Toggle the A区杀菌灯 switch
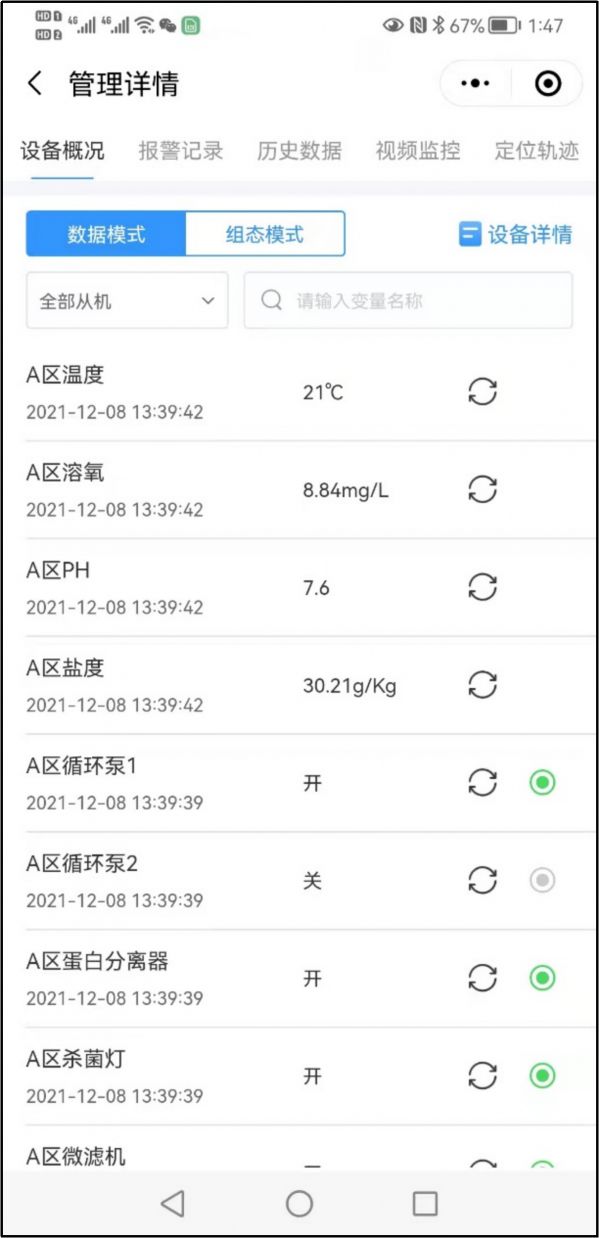The image size is (600, 1238). (x=542, y=1076)
